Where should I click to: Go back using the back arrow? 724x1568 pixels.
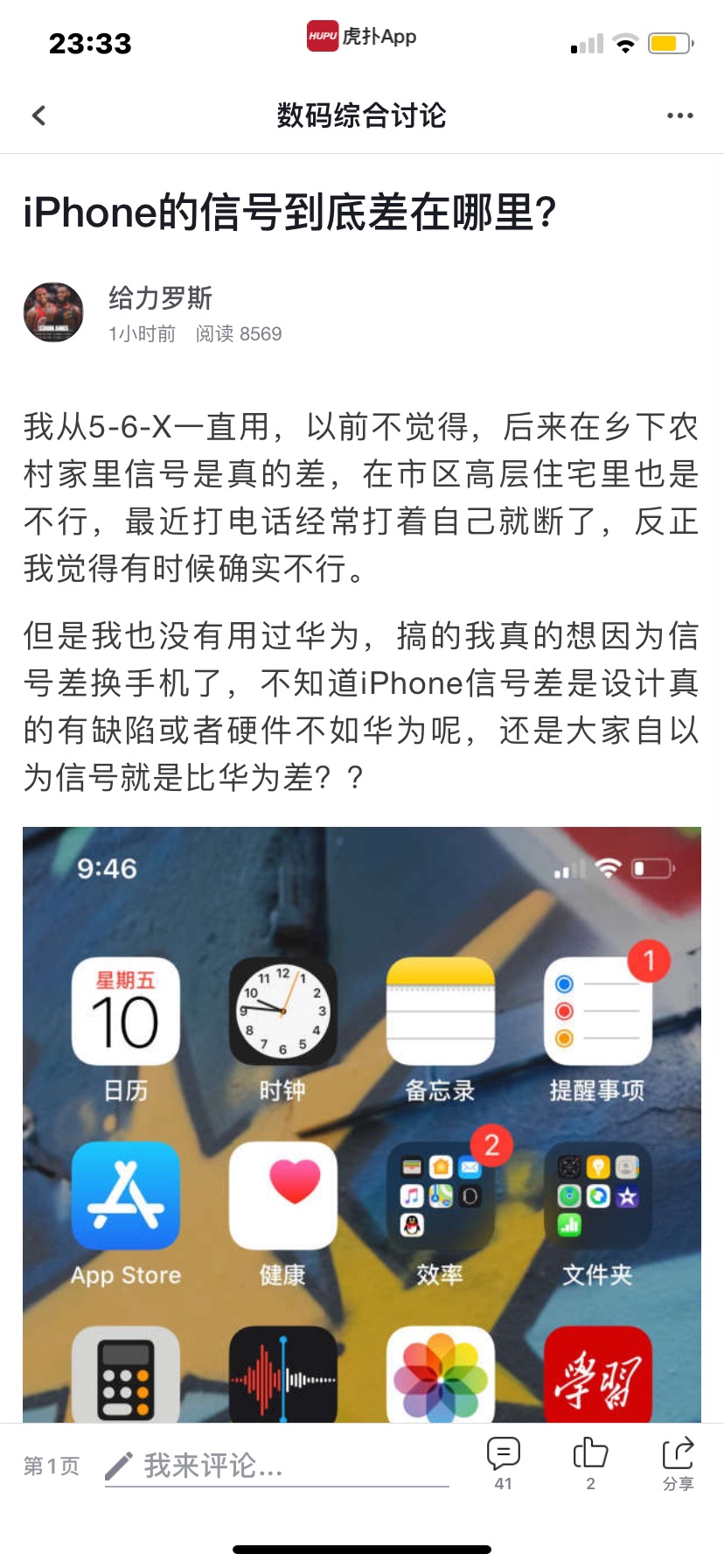38,115
